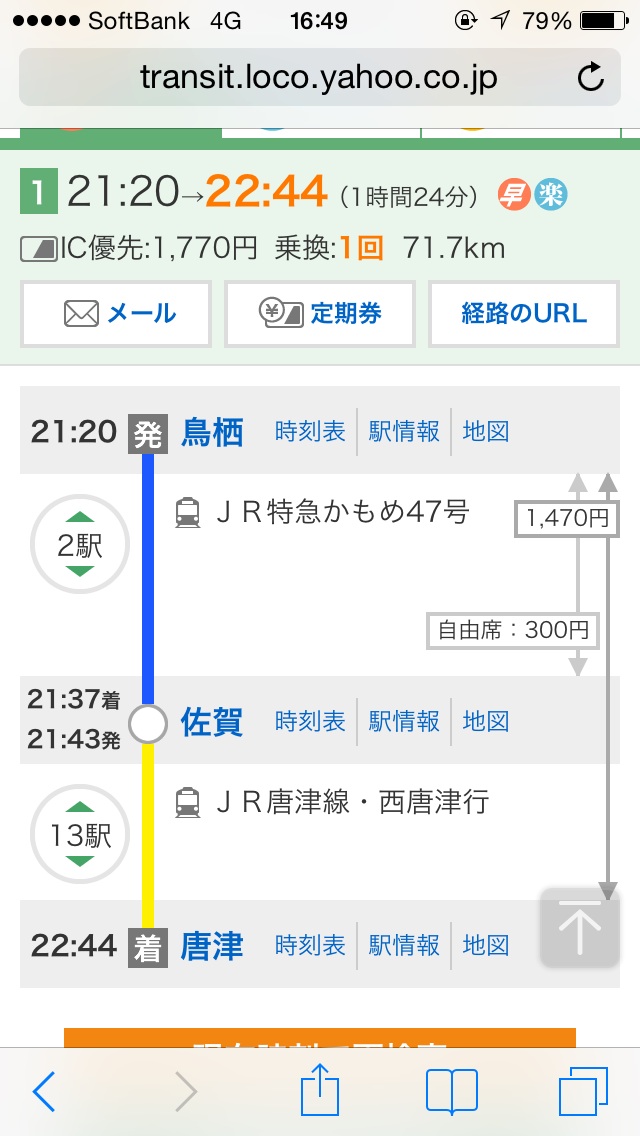
Task: View 時刻表 for 佐賀
Action: (x=310, y=722)
